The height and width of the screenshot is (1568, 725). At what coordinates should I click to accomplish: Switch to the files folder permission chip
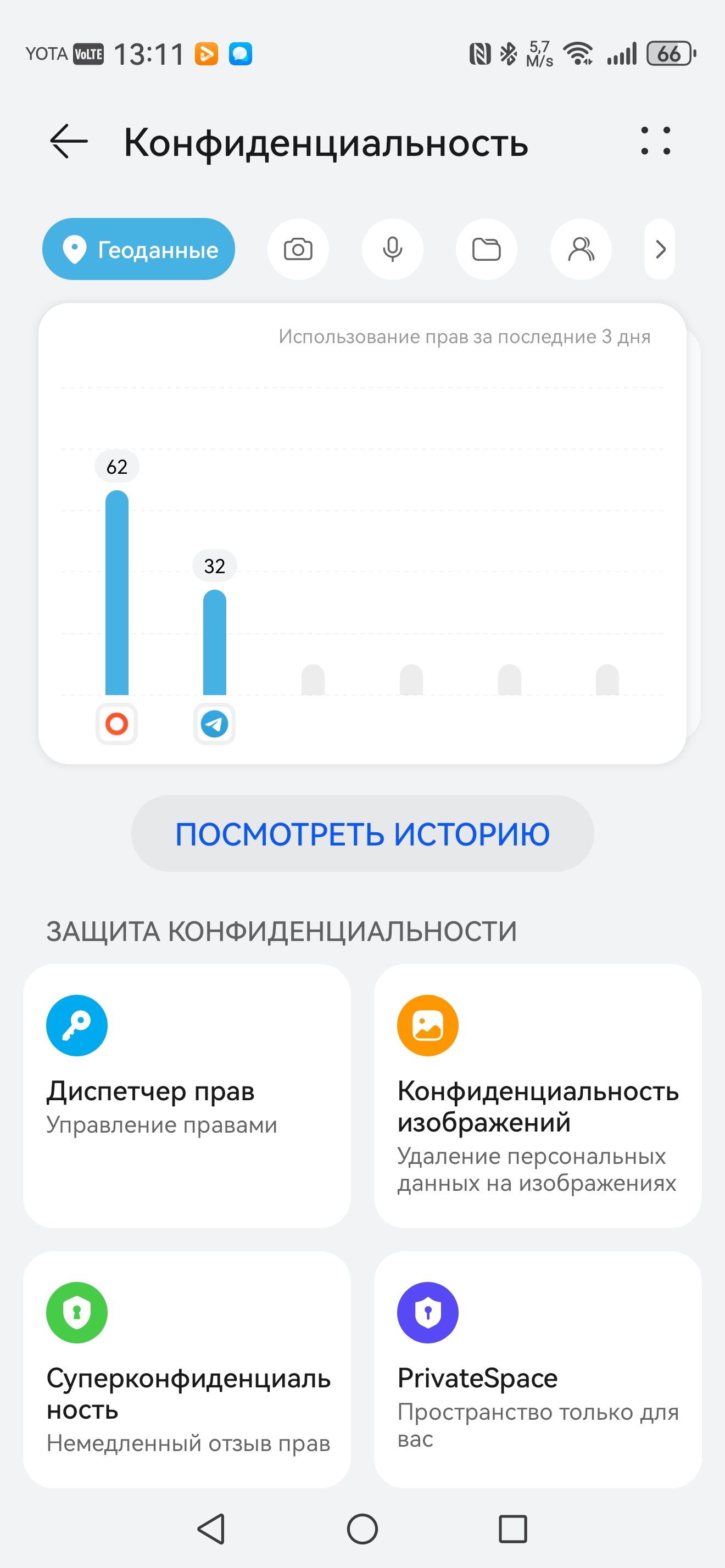click(487, 250)
